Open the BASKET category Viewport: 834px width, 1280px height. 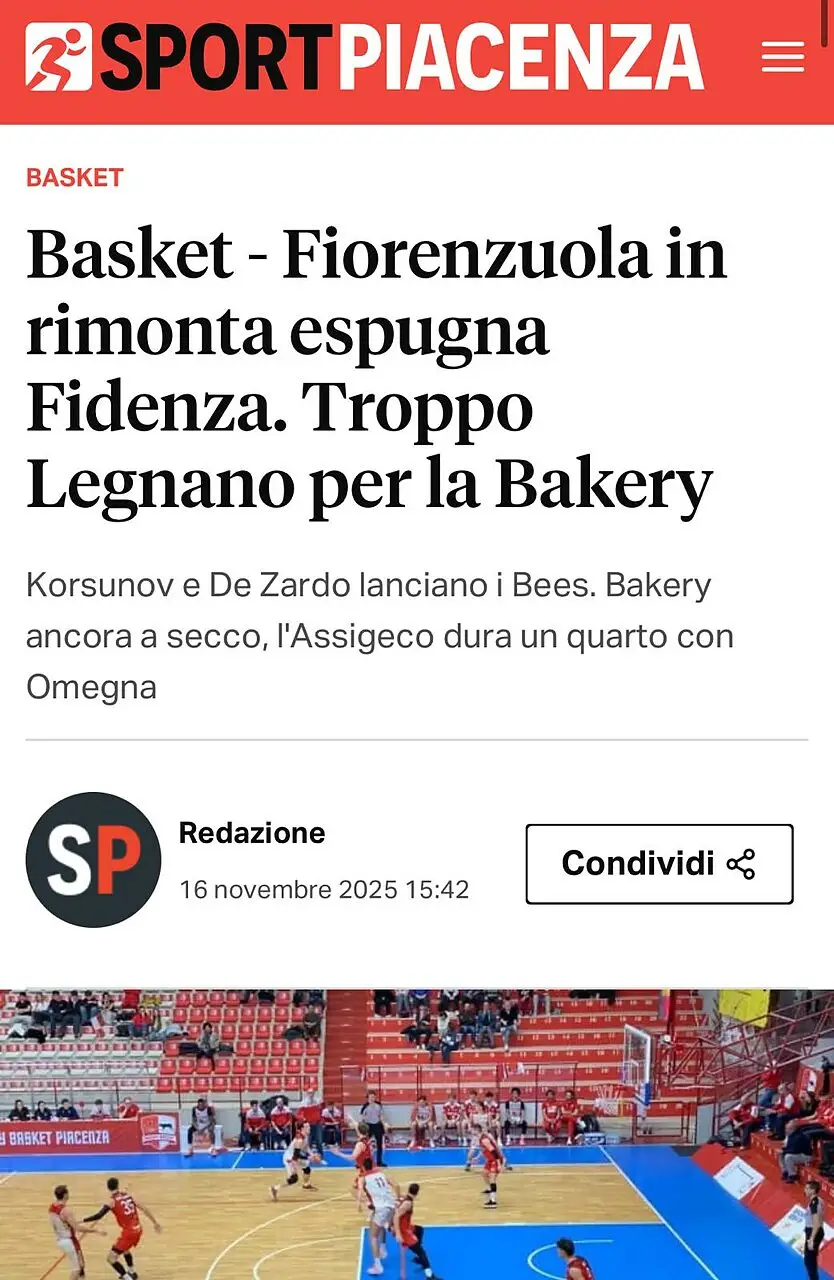click(75, 178)
